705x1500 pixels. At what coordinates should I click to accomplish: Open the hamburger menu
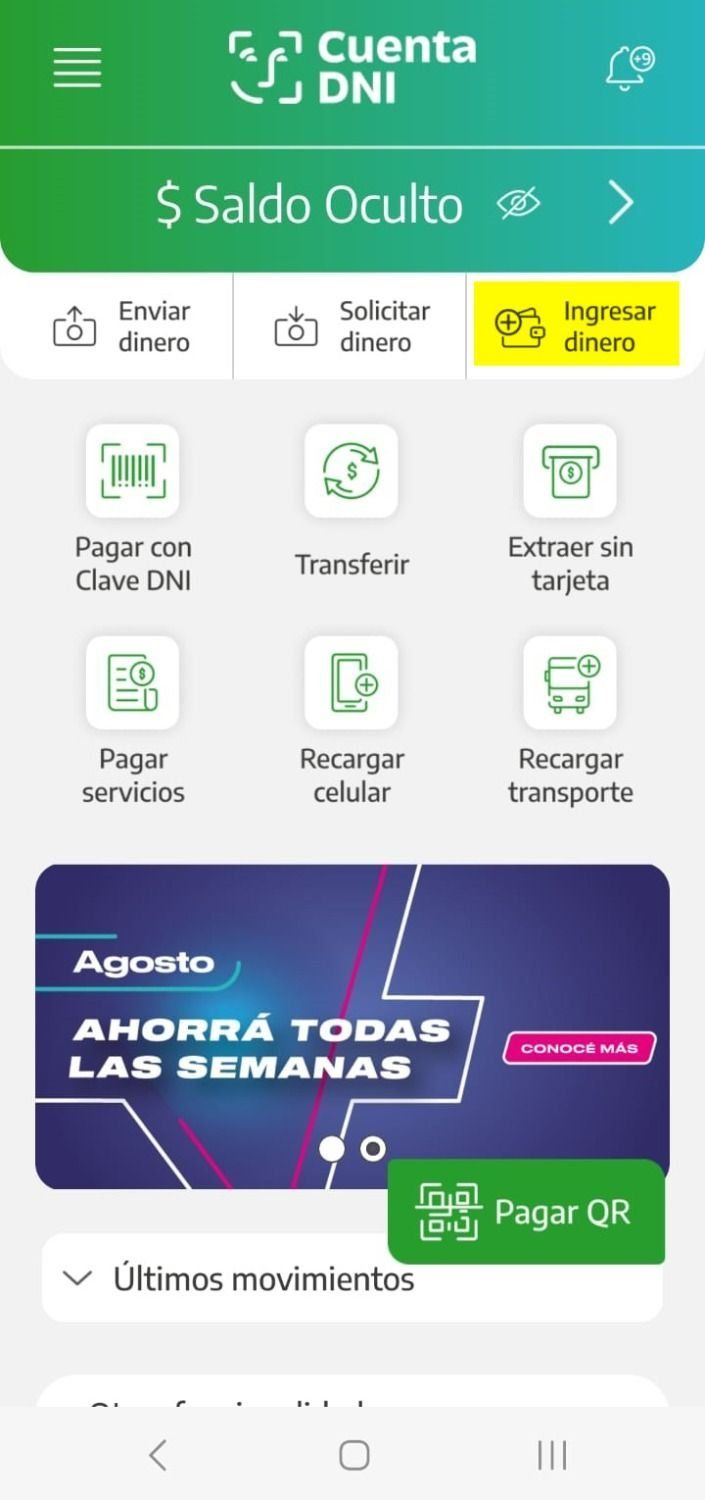coord(77,67)
